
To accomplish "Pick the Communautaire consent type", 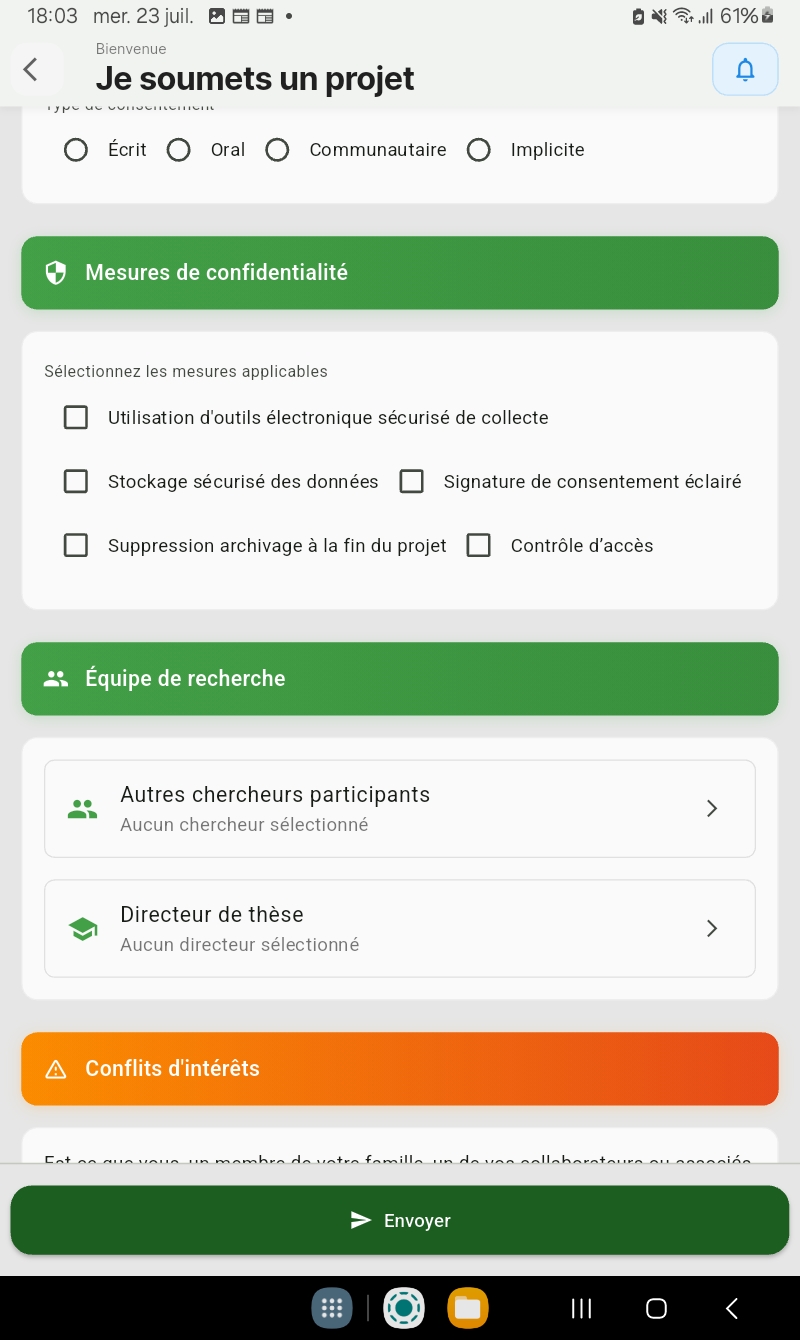I will [277, 150].
